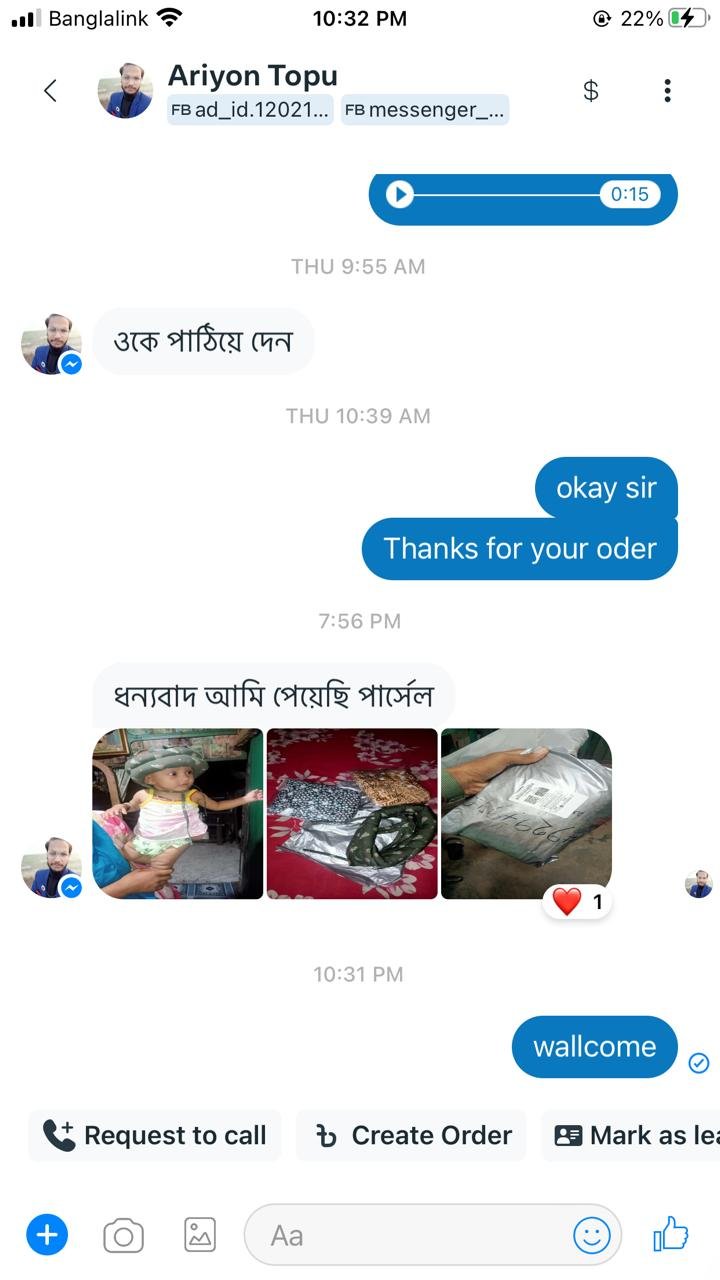Viewport: 720px width, 1280px height.
Task: Open the three-dot overflow menu
Action: (667, 91)
